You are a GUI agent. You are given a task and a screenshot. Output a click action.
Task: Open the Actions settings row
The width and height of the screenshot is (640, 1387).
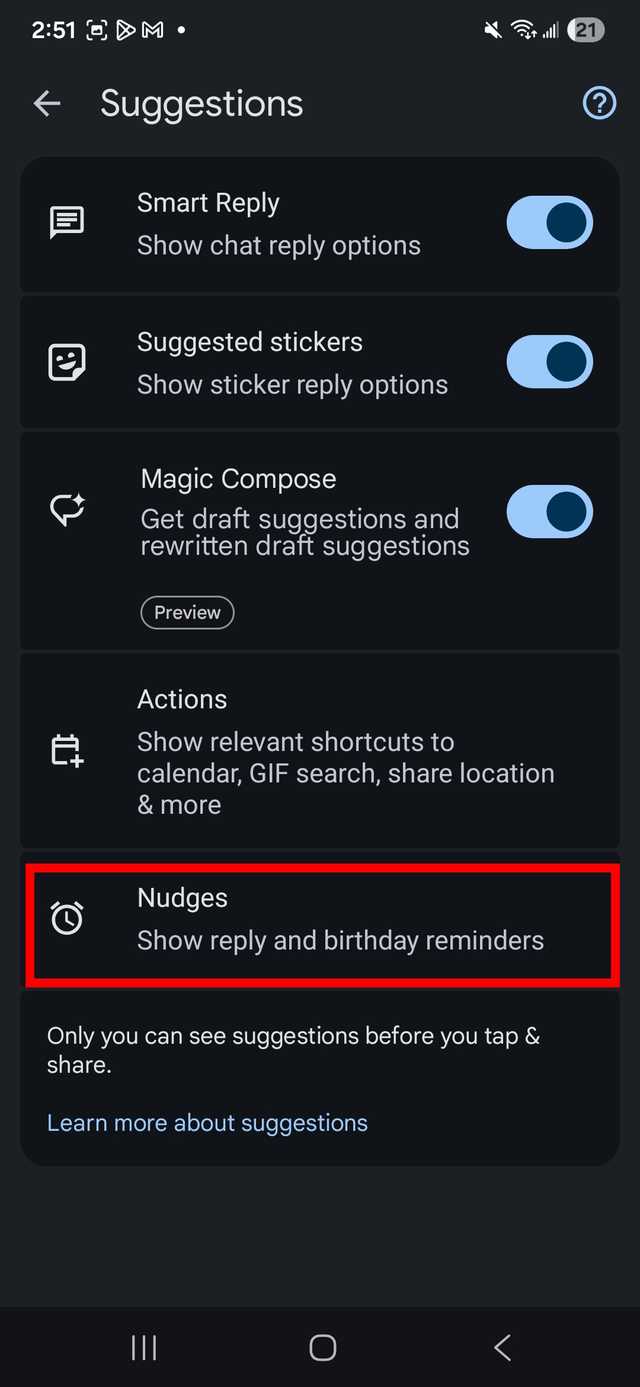pos(320,750)
